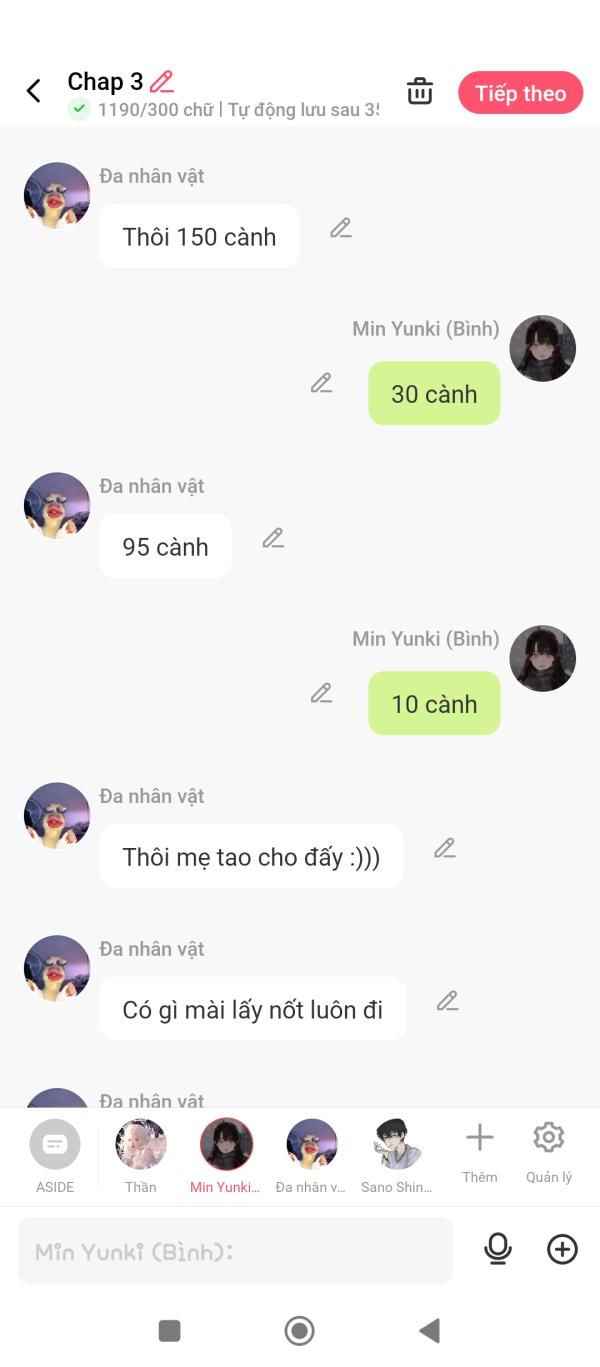Open the plus attachment button
600x1367 pixels.
point(562,1249)
